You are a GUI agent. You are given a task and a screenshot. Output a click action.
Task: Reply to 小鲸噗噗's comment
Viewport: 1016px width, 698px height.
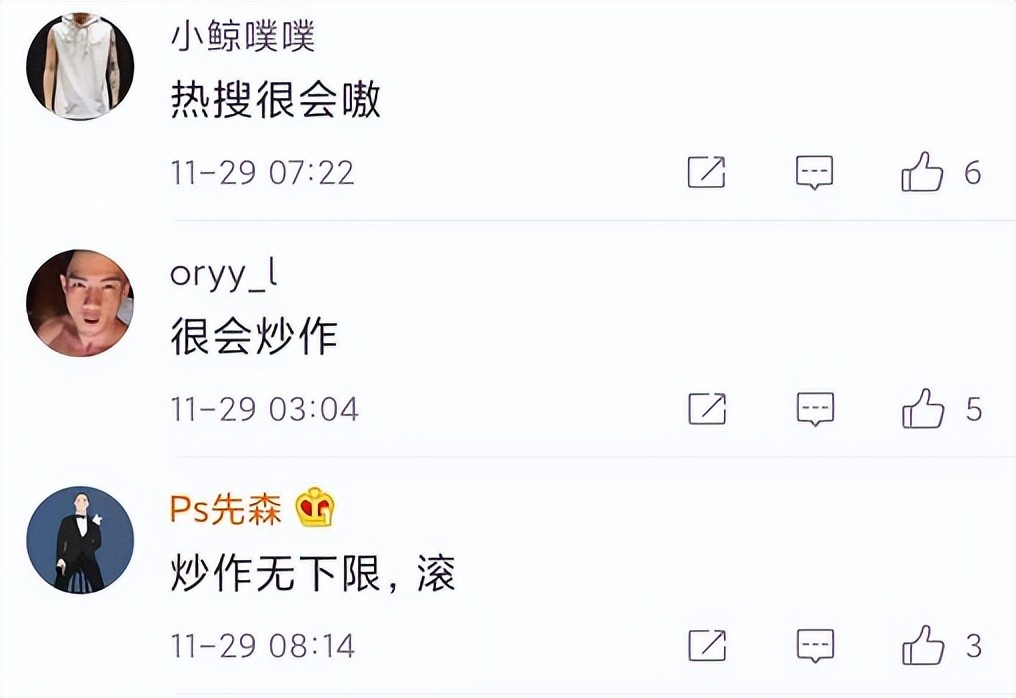click(814, 173)
